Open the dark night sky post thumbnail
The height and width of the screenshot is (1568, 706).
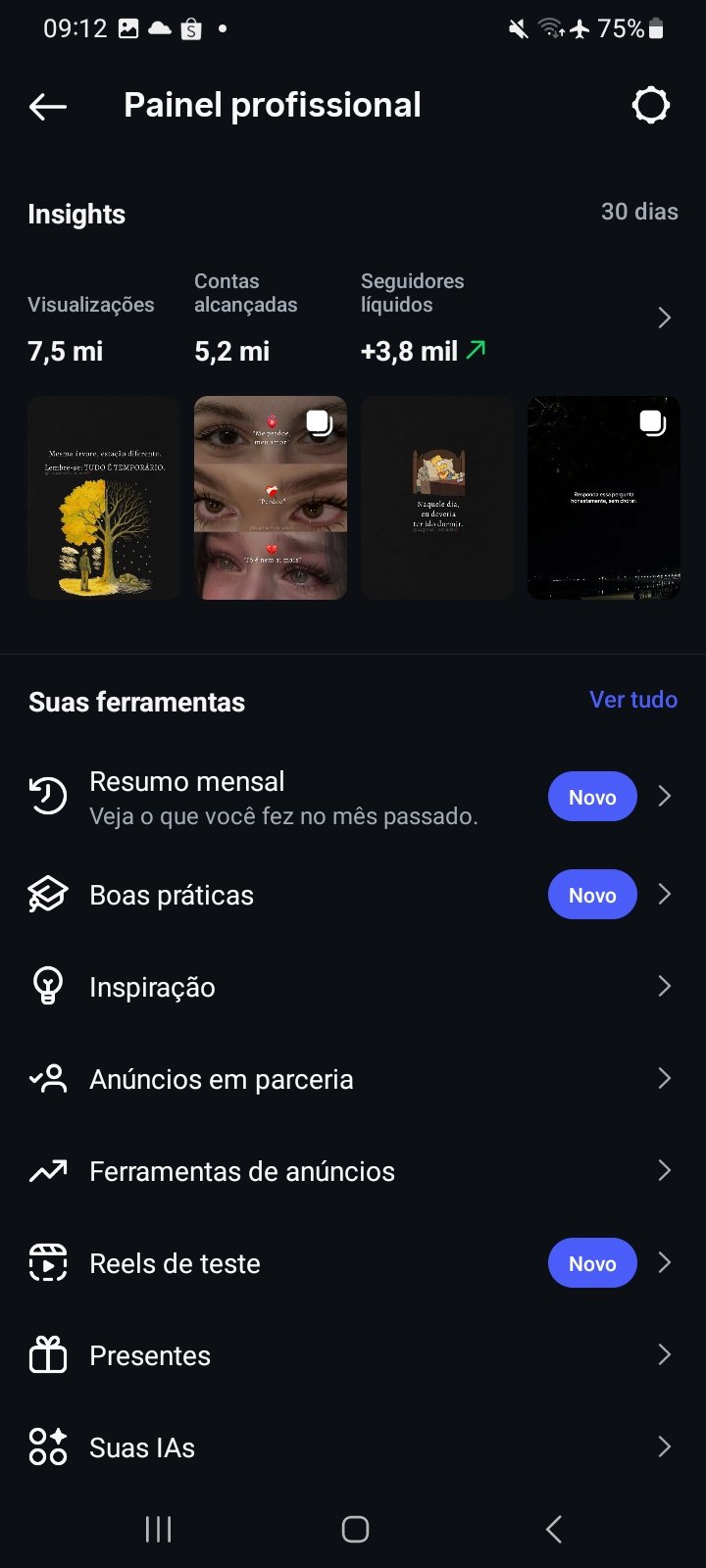click(604, 498)
